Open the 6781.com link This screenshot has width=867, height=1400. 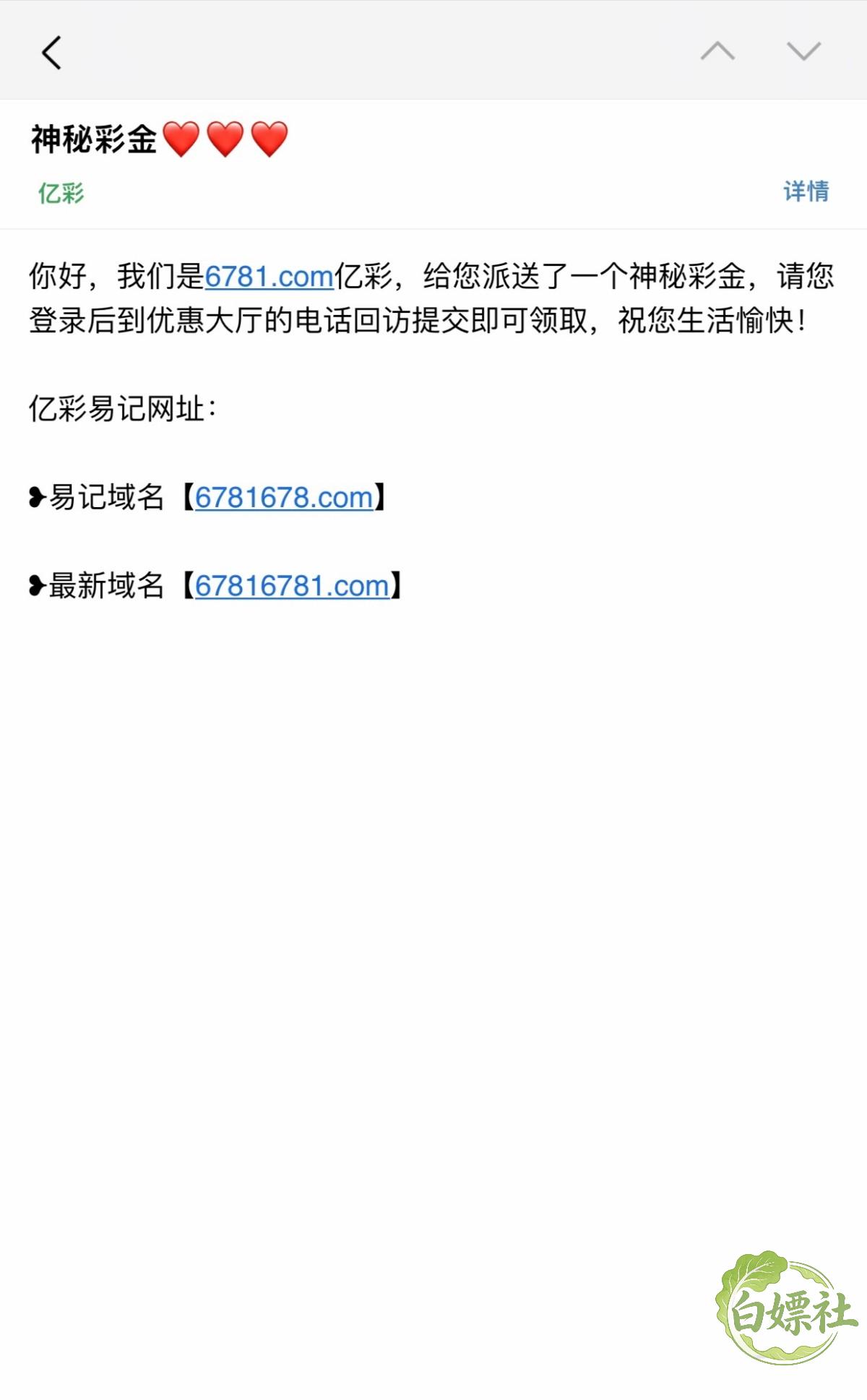269,277
